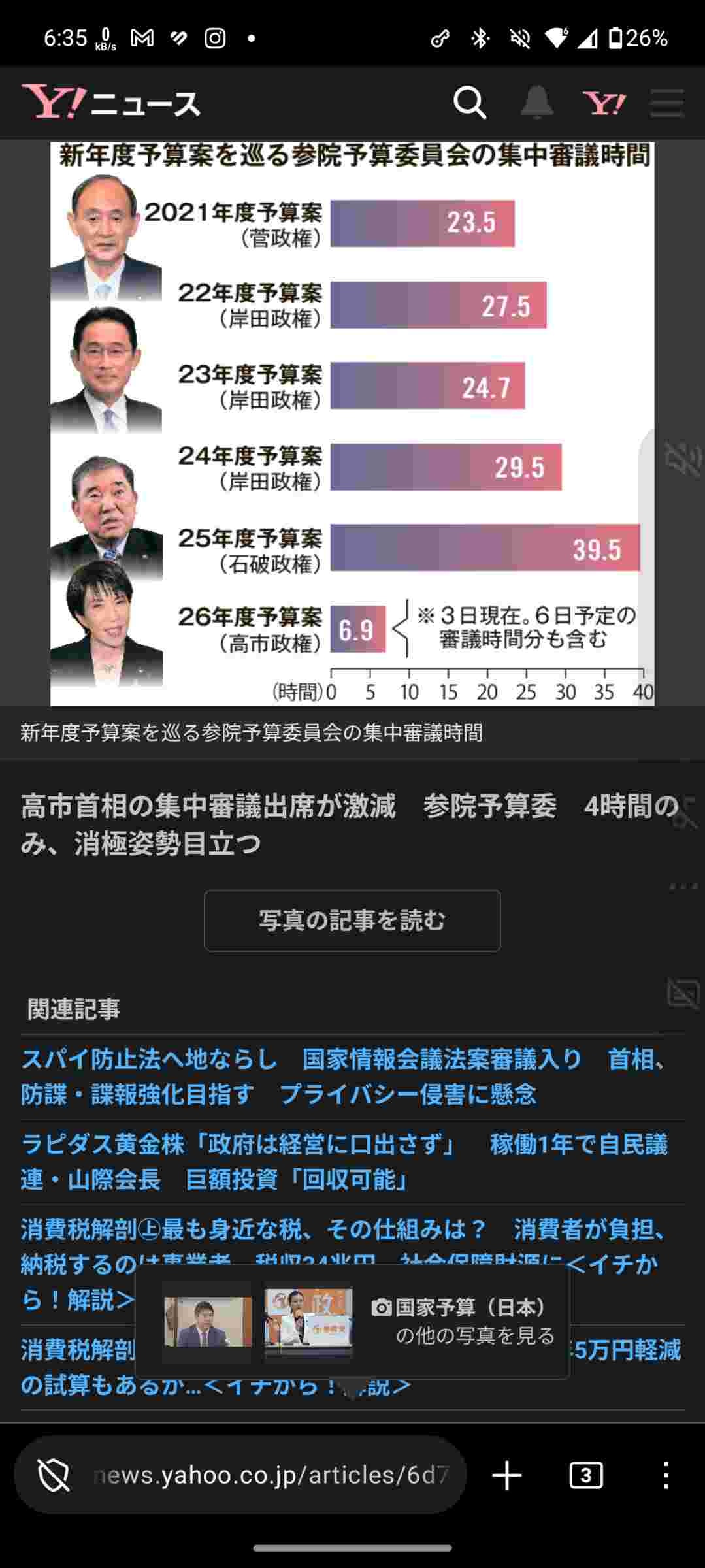This screenshot has width=705, height=1568.
Task: Tap 写真の記事を読む button
Action: (x=352, y=921)
